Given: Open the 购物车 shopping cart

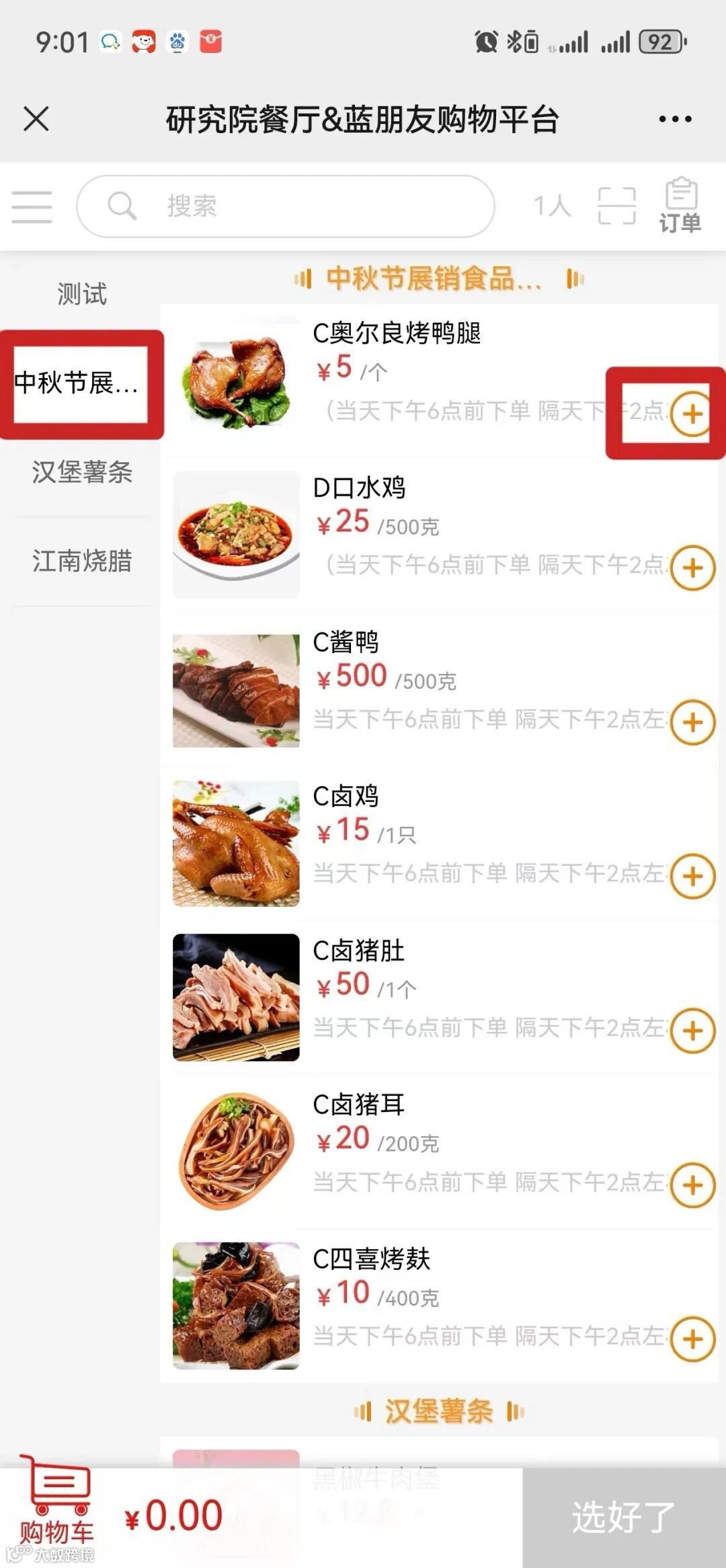Looking at the screenshot, I should 56,1505.
